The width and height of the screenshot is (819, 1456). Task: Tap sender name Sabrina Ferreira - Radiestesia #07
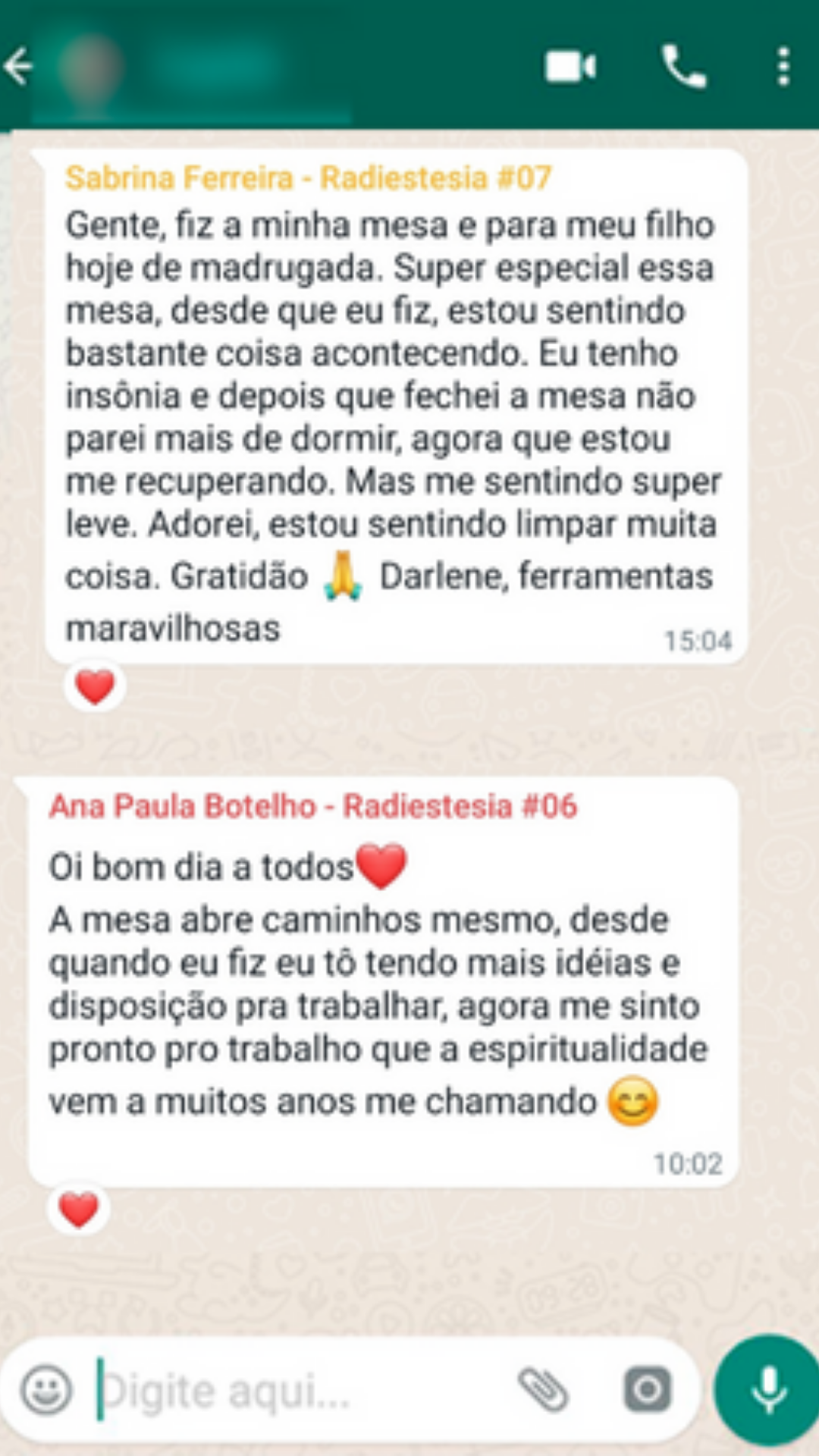[x=308, y=178]
